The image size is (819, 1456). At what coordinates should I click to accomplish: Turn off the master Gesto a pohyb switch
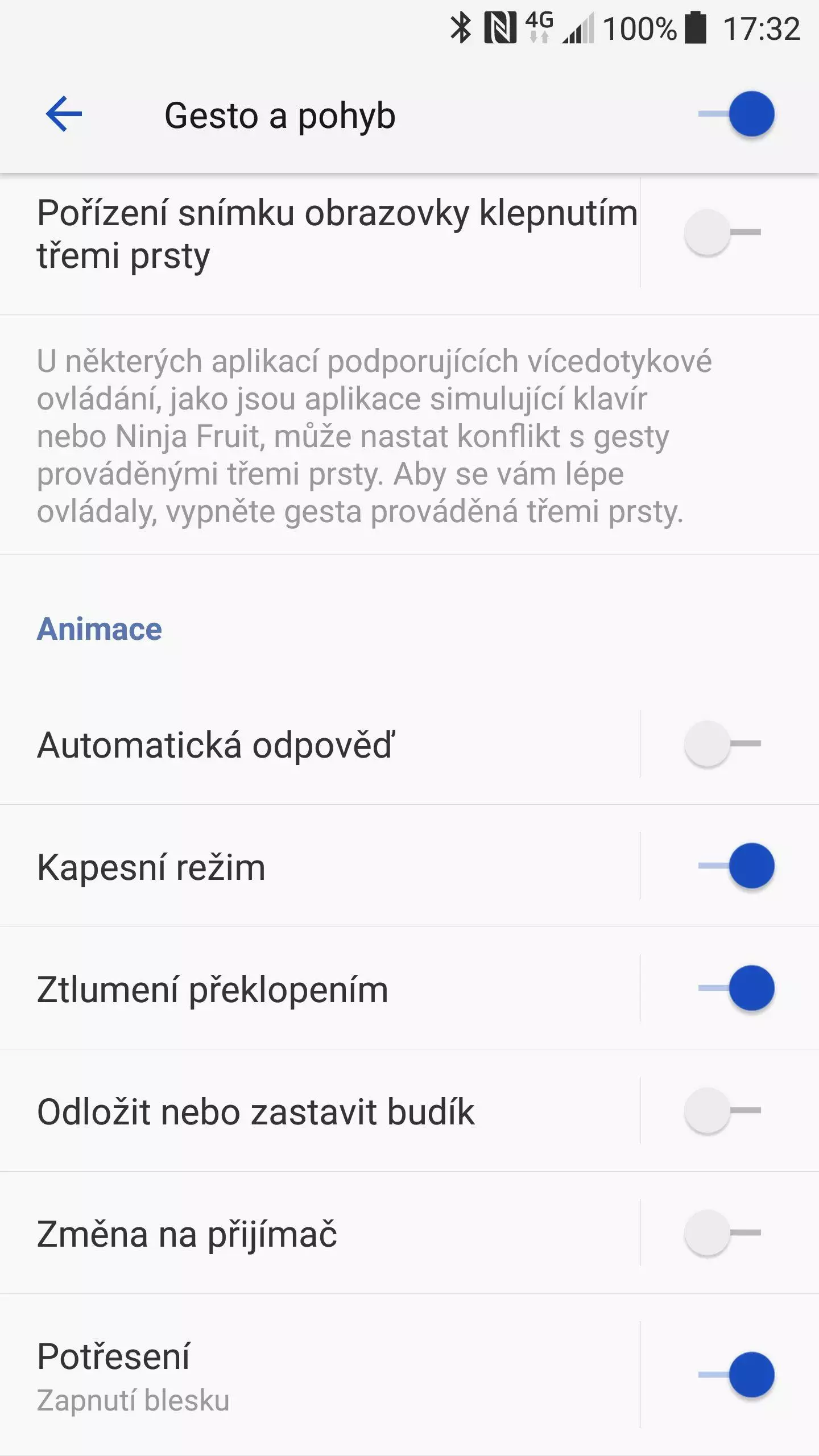coord(736,114)
